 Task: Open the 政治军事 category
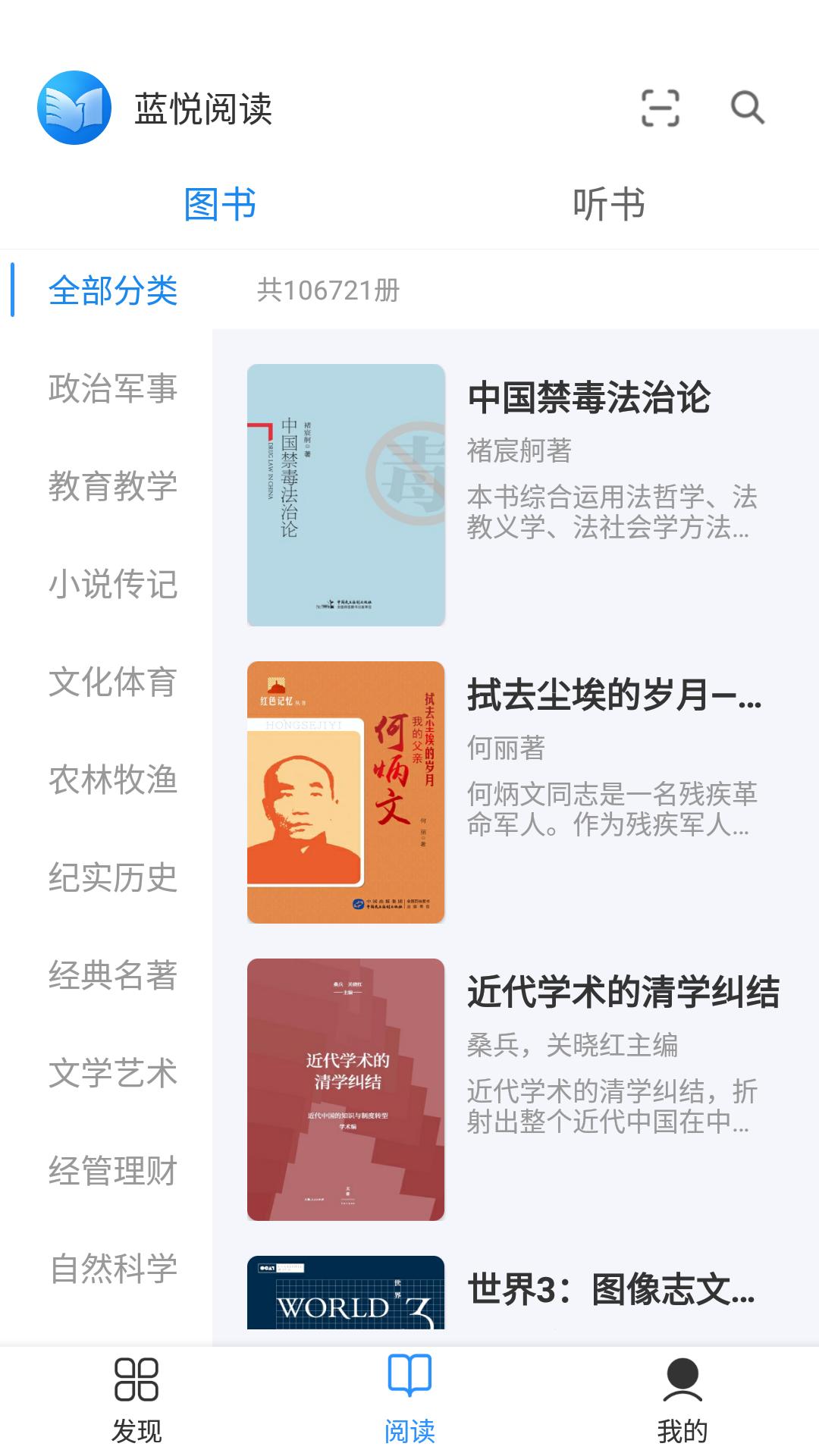coord(114,391)
